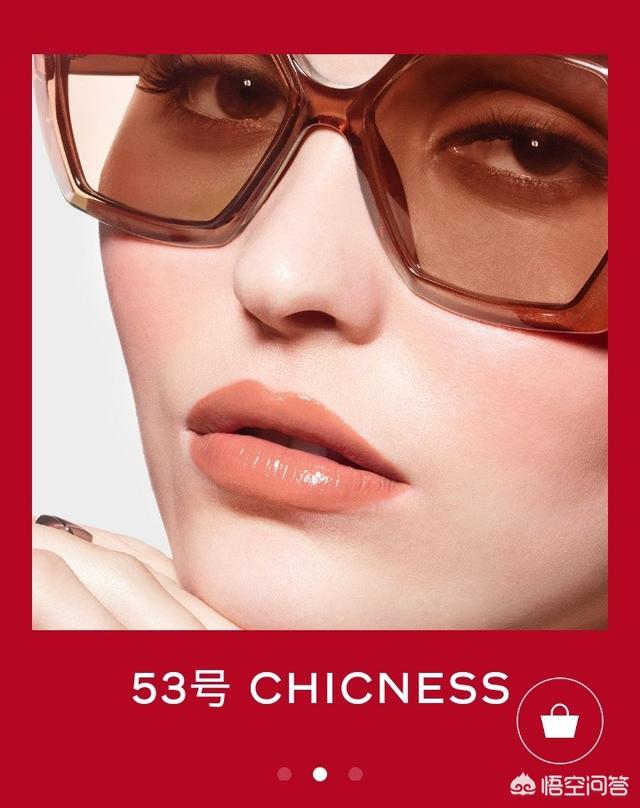Jump to the first carousel page dot

(x=285, y=773)
